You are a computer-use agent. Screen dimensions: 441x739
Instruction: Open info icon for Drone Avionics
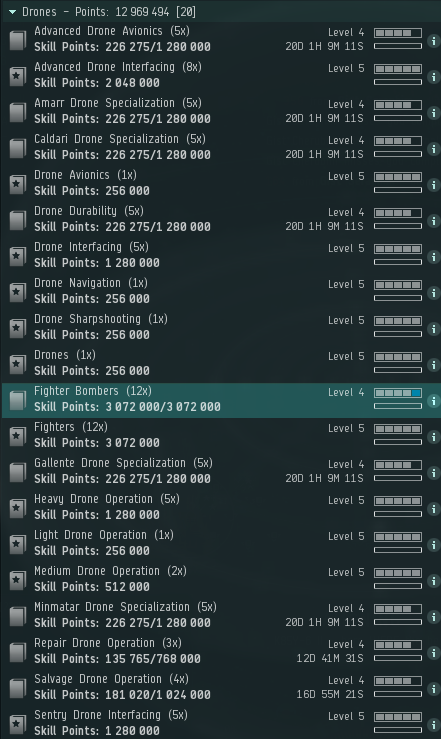(433, 185)
